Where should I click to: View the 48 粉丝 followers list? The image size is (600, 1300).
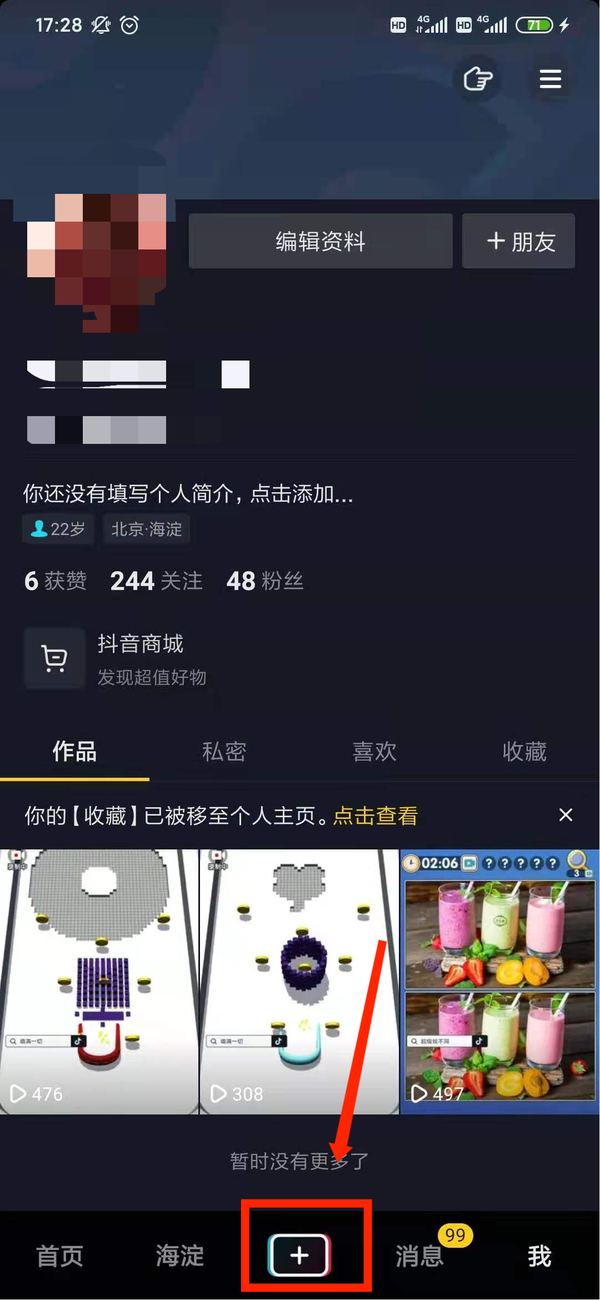tap(265, 581)
